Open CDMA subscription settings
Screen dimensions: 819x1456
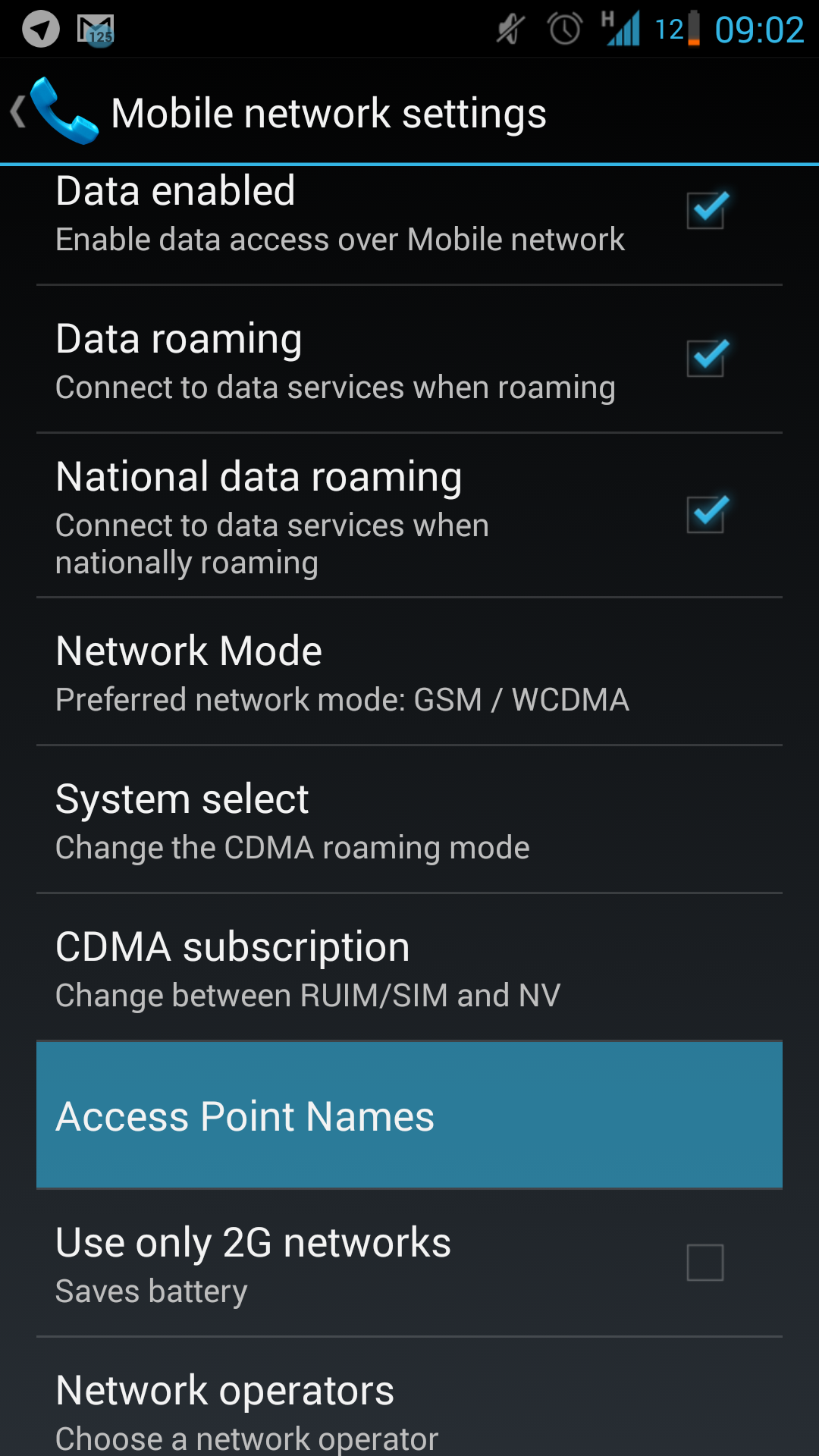[x=409, y=968]
